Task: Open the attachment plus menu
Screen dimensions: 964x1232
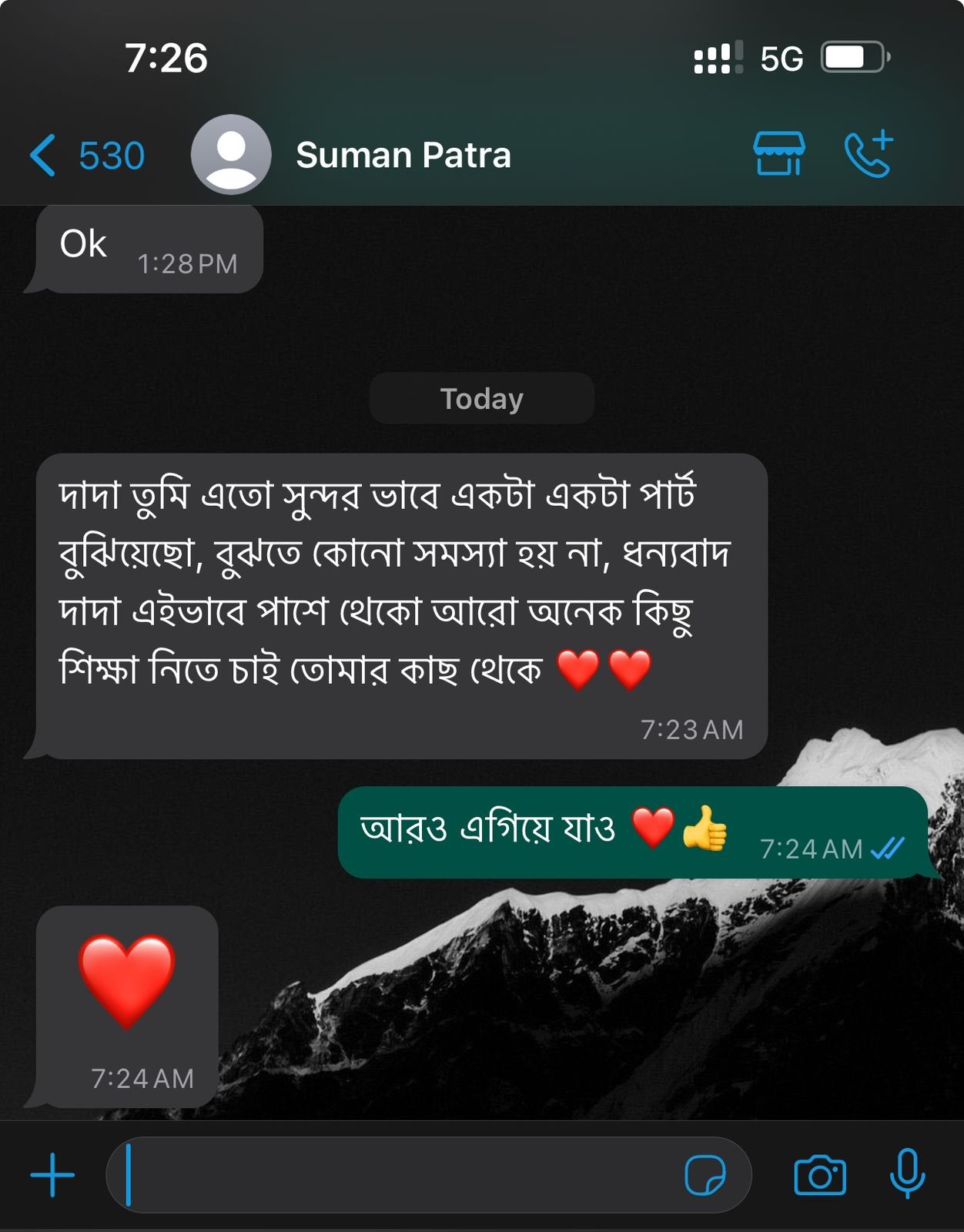Action: pyautogui.click(x=52, y=1175)
